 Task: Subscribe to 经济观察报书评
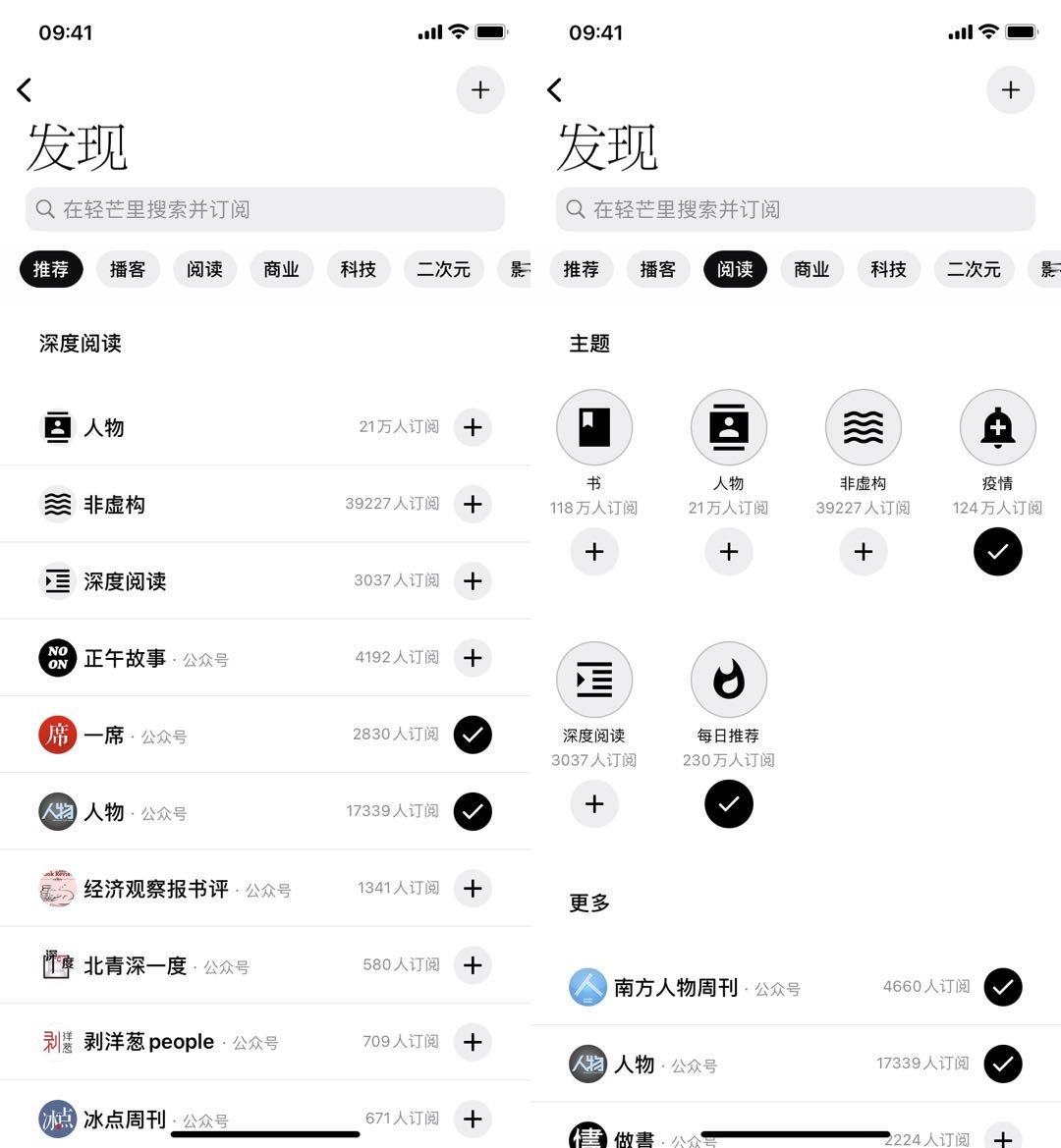click(x=473, y=888)
